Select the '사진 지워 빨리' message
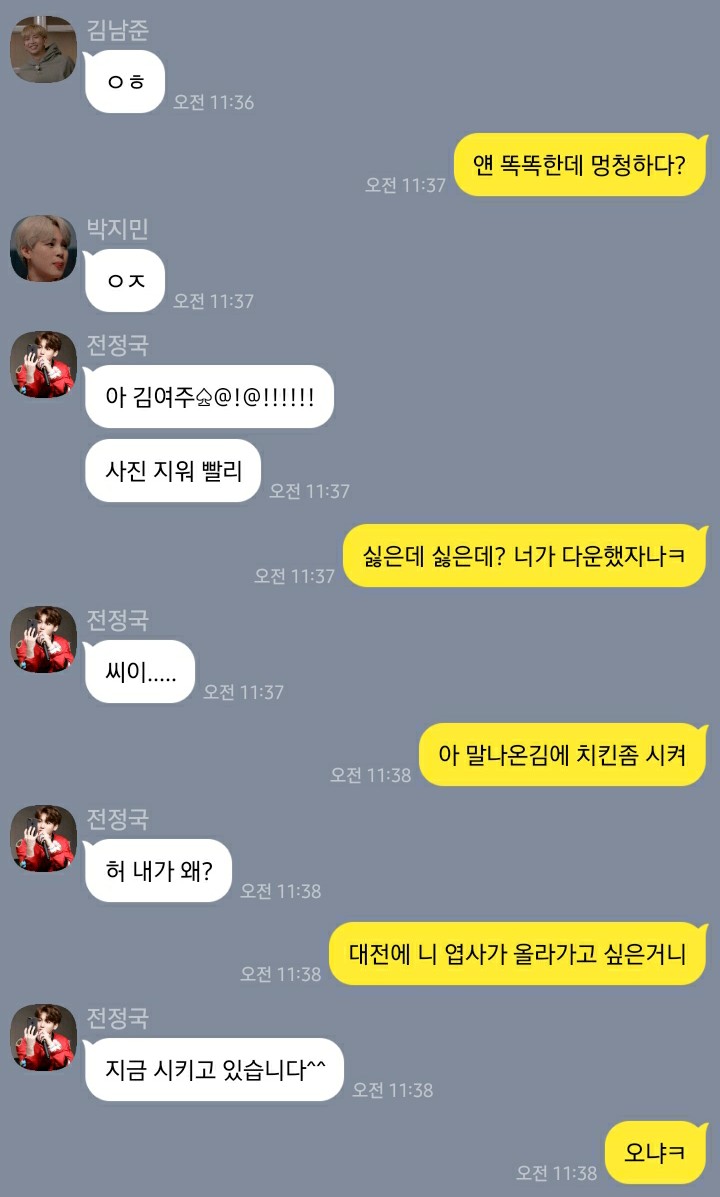The width and height of the screenshot is (720, 1197). point(172,470)
